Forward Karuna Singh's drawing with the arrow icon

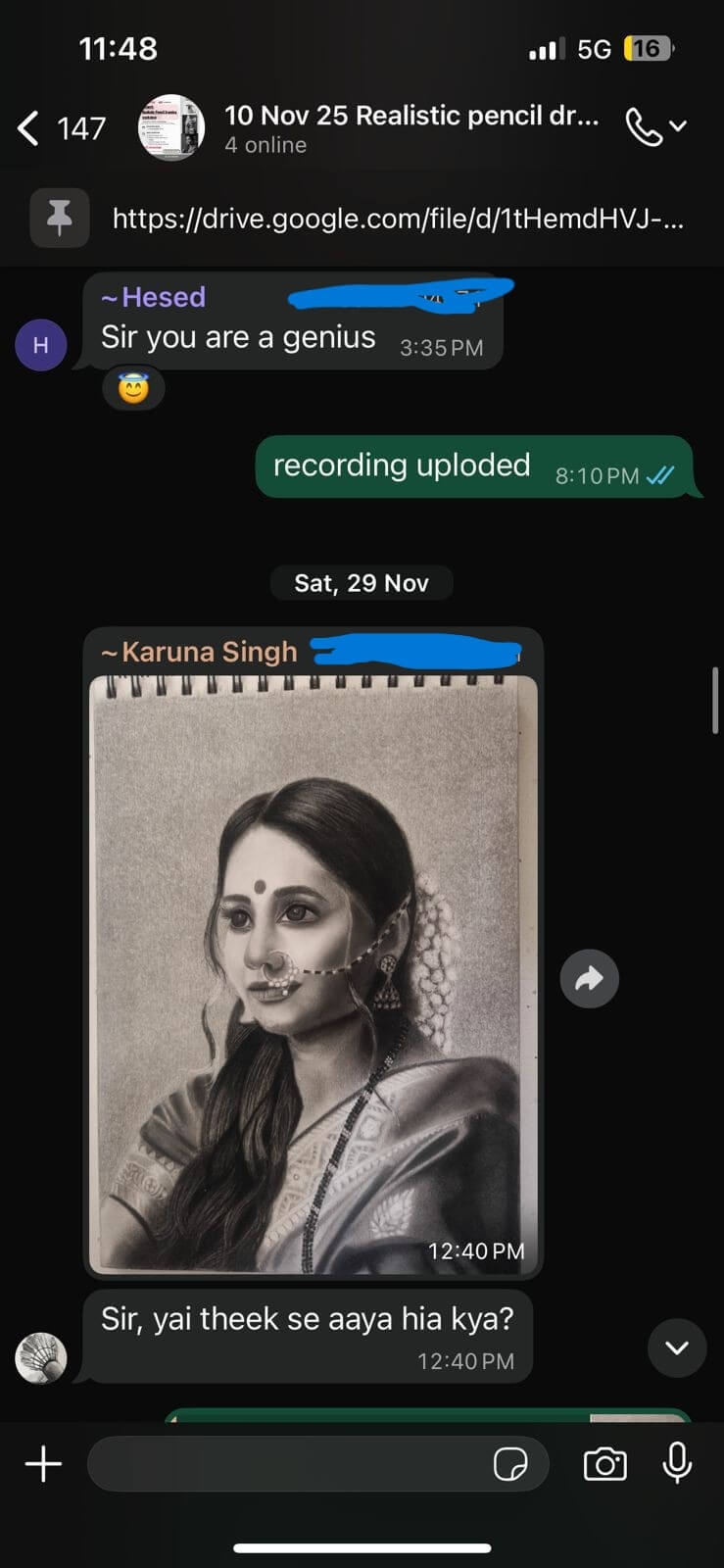(x=589, y=978)
